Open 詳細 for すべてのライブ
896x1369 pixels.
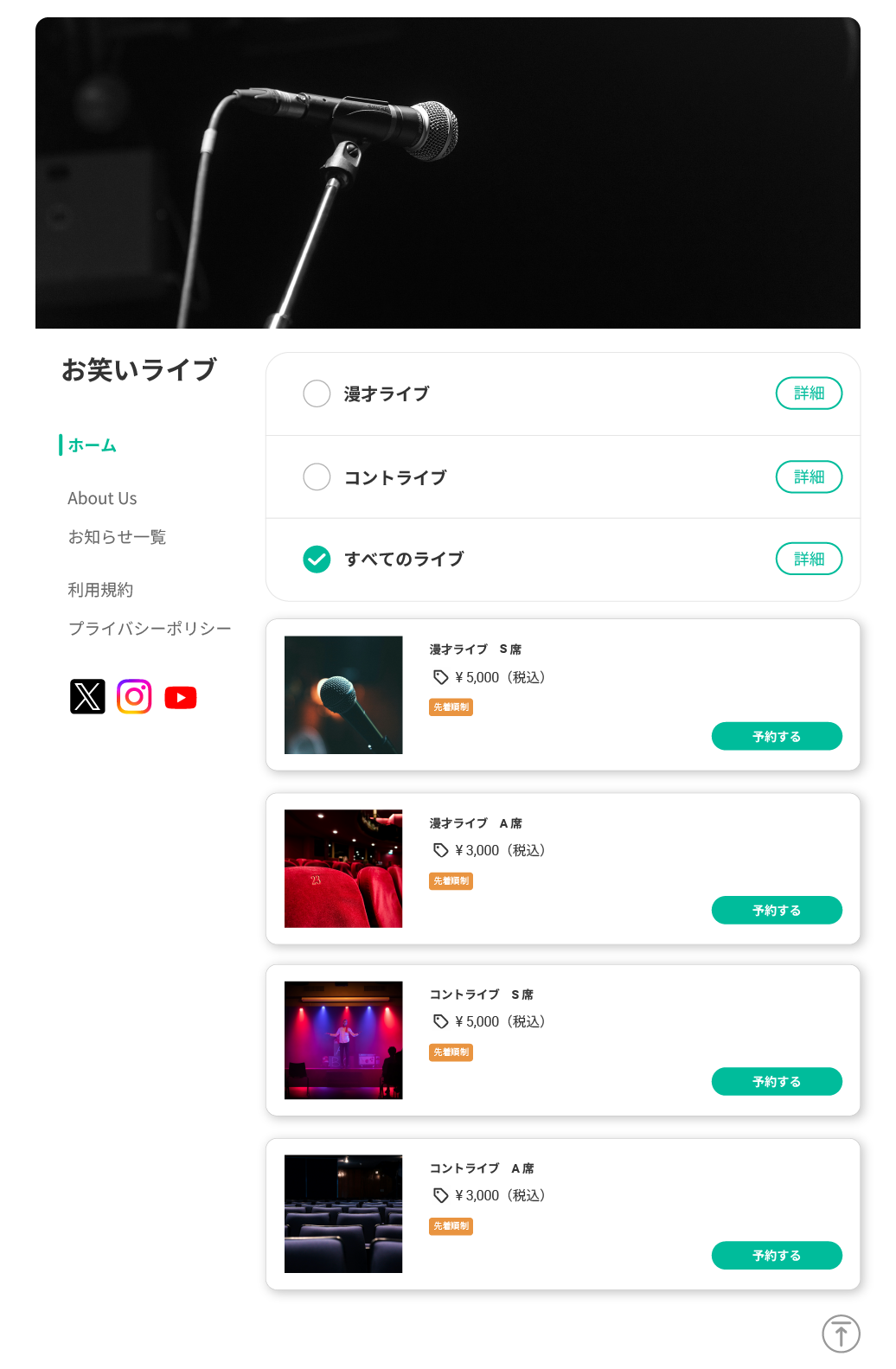click(809, 559)
